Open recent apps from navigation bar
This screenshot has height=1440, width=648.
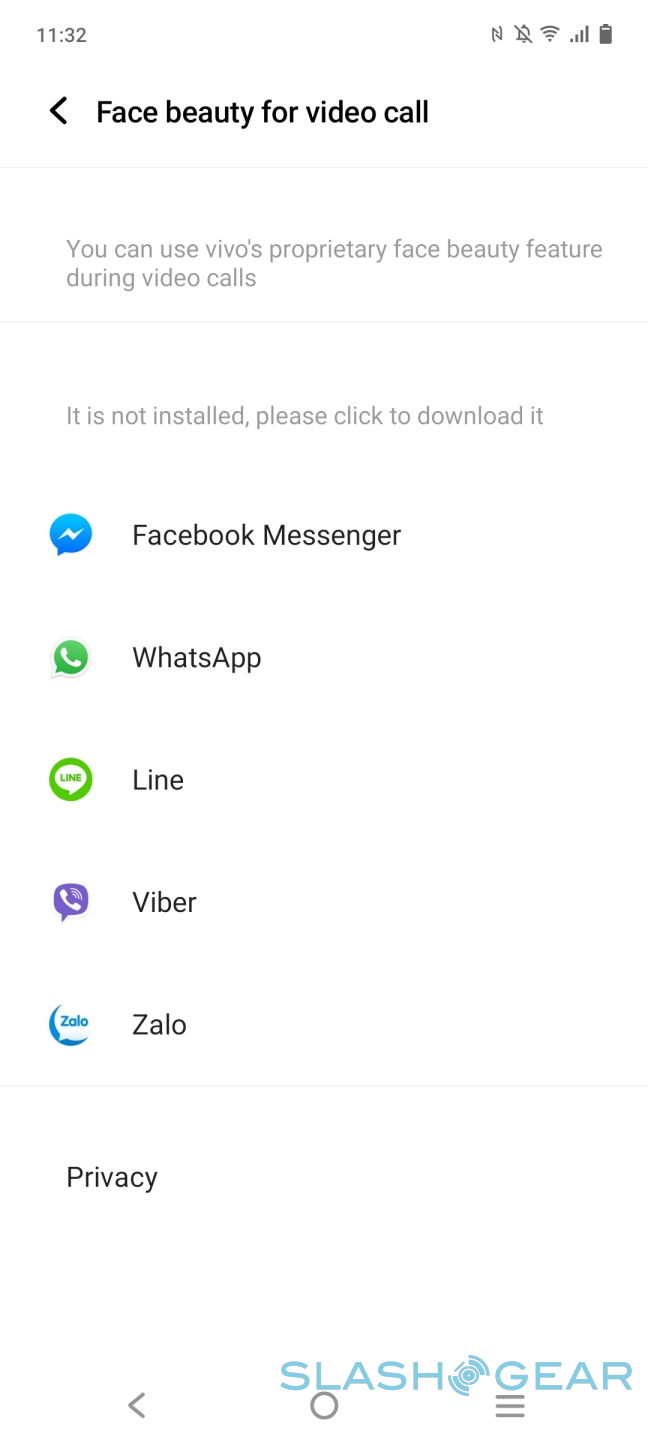510,1405
